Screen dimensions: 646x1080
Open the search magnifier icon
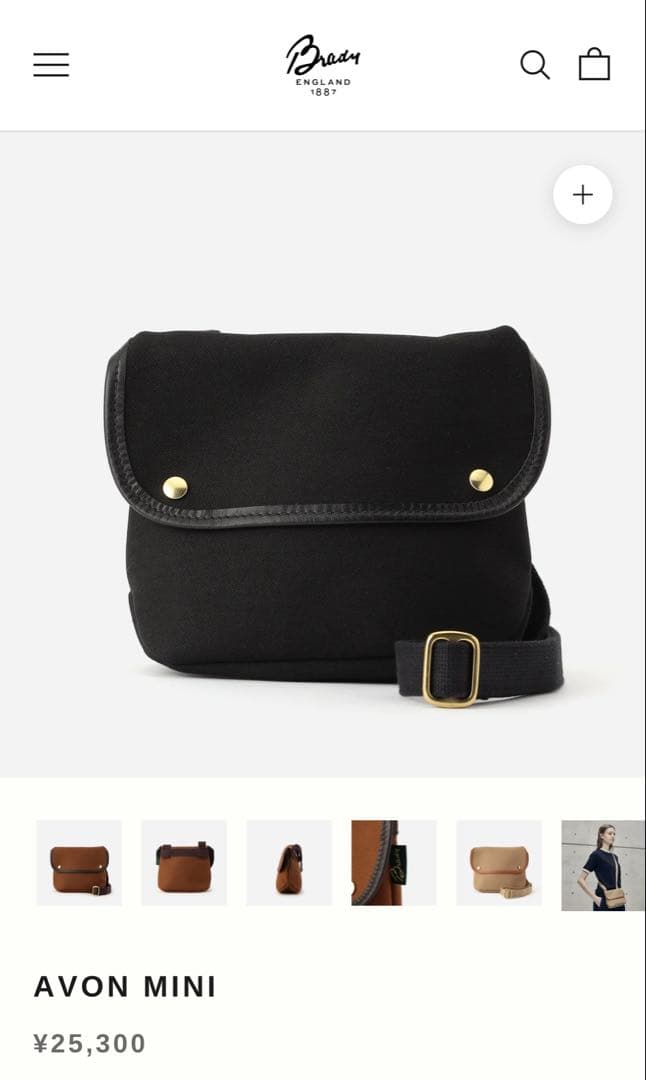pos(535,65)
